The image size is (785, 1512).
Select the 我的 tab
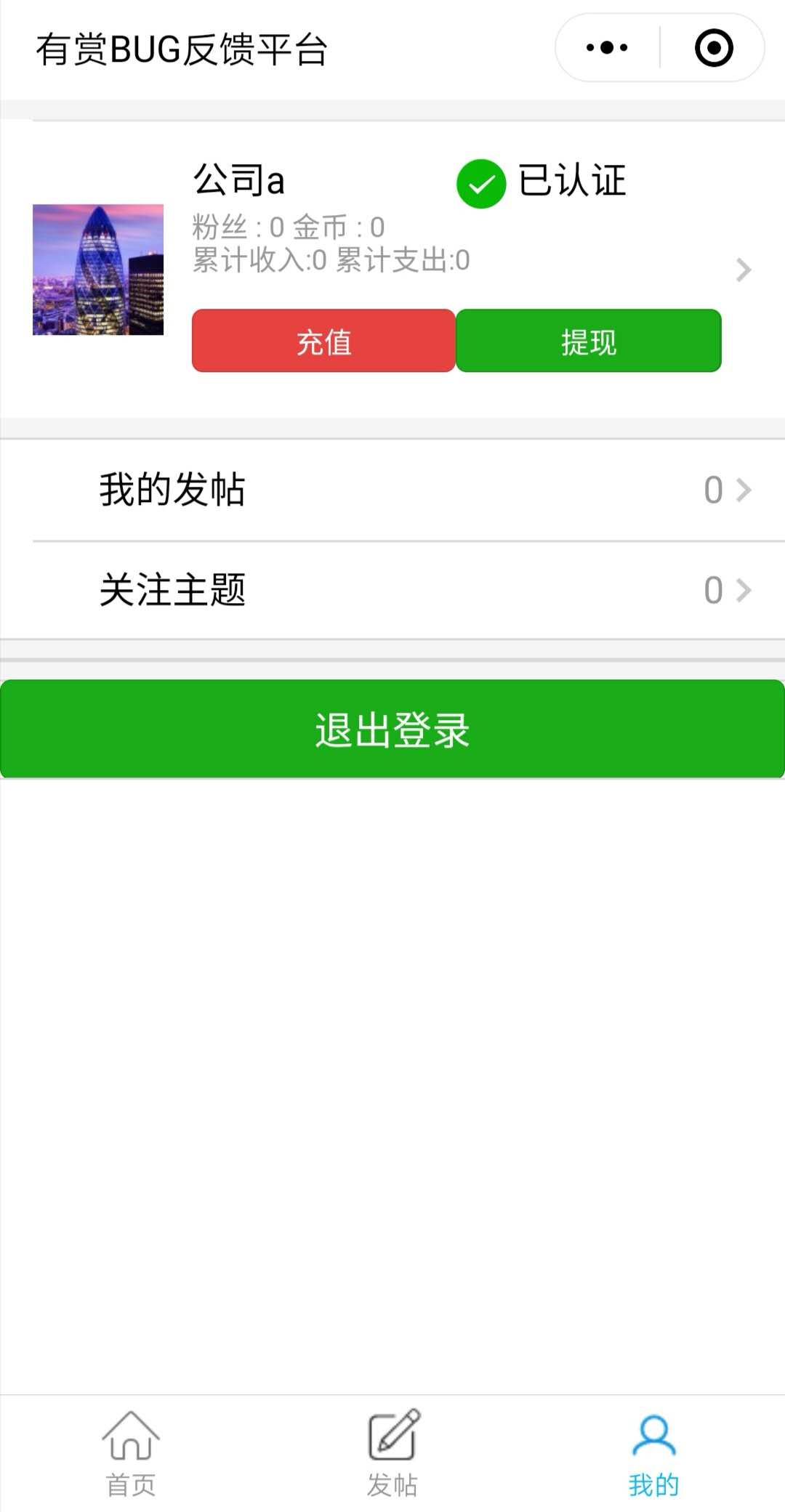[x=654, y=1453]
